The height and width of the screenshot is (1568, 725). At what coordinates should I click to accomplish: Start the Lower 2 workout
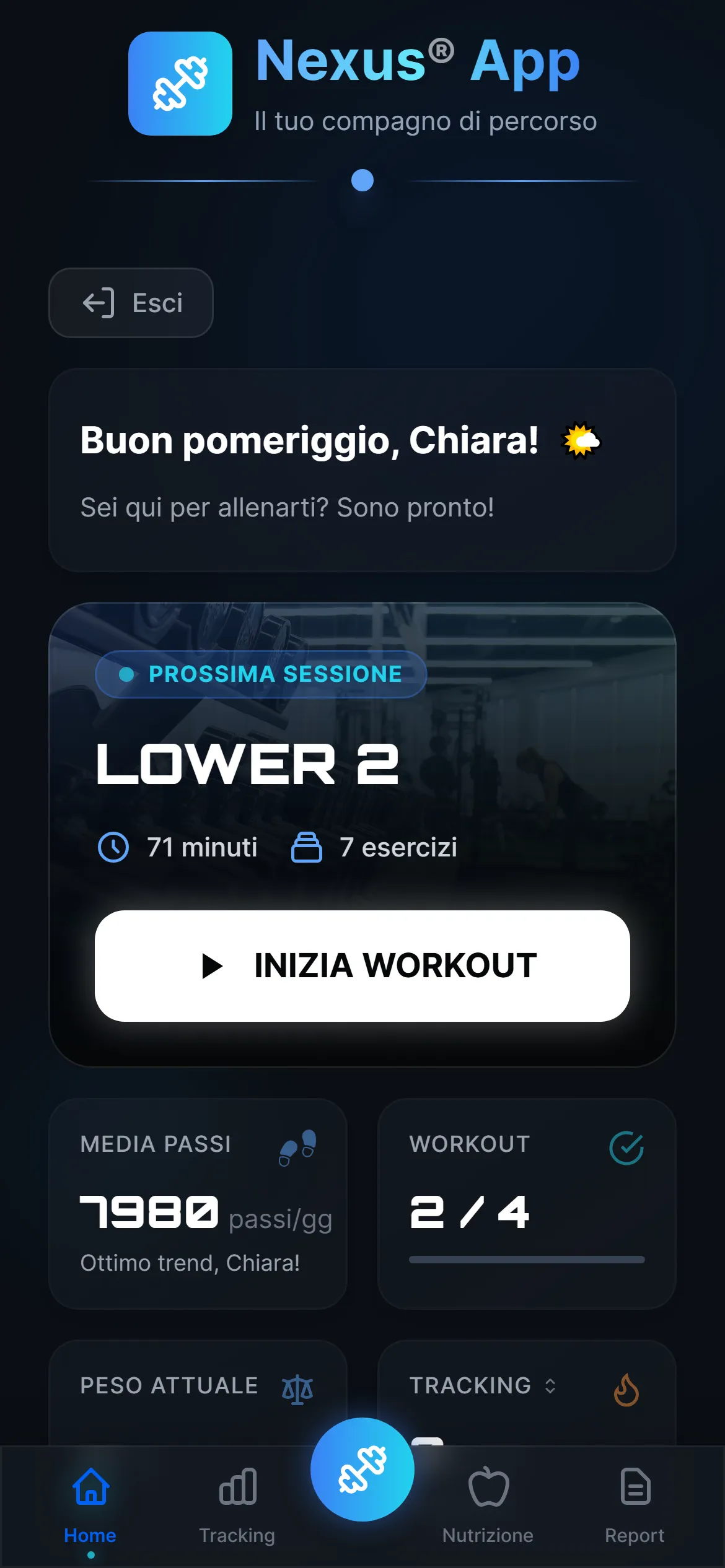362,965
